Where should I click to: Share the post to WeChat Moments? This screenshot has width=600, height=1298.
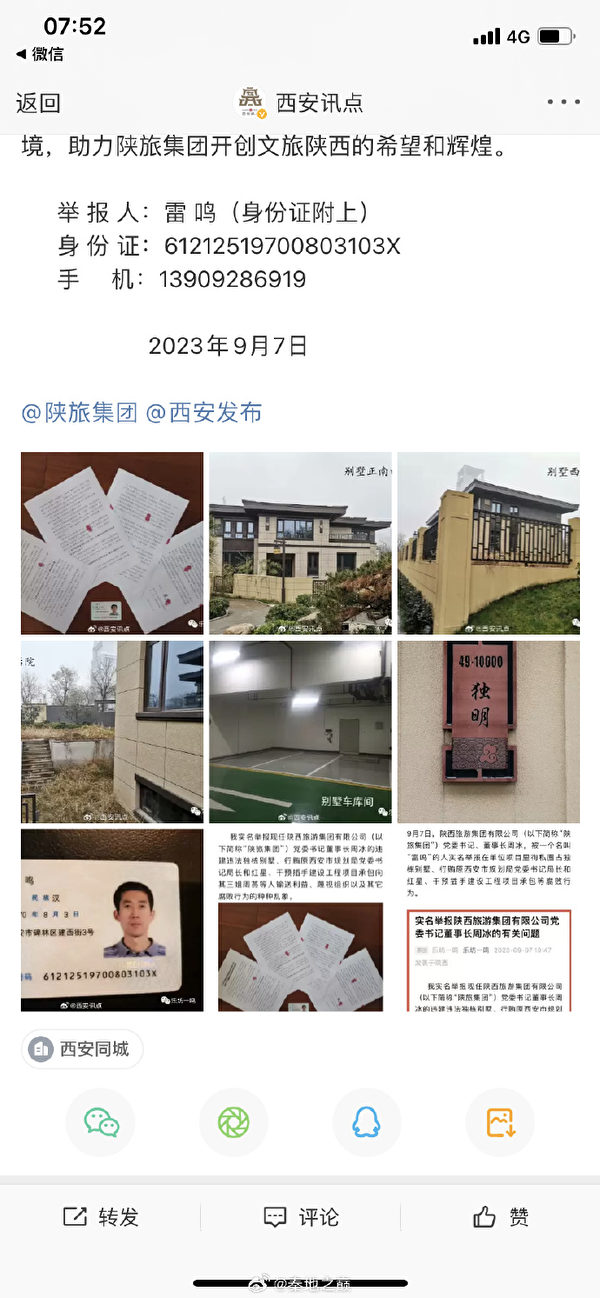[x=233, y=1122]
